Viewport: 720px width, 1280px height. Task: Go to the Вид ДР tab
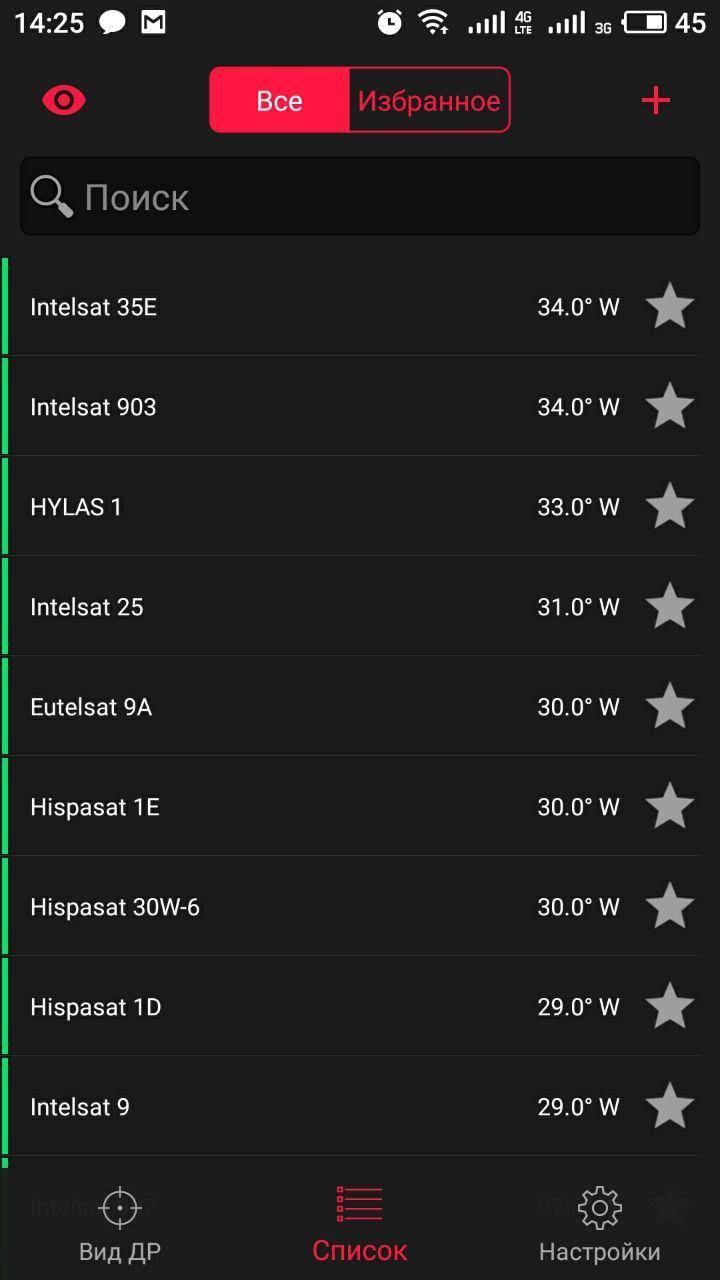[120, 1225]
